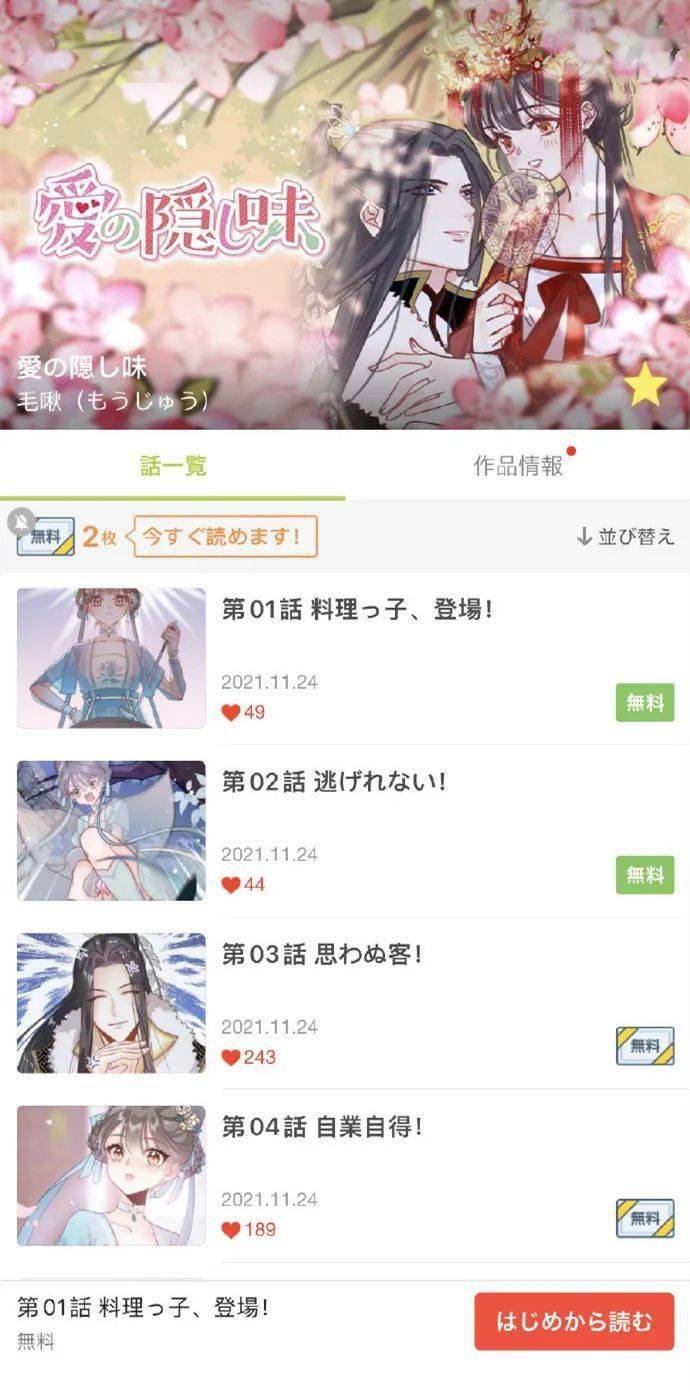The image size is (690, 1392).
Task: Open episode 第01話 料理っ子、登場!
Action: click(x=345, y=658)
